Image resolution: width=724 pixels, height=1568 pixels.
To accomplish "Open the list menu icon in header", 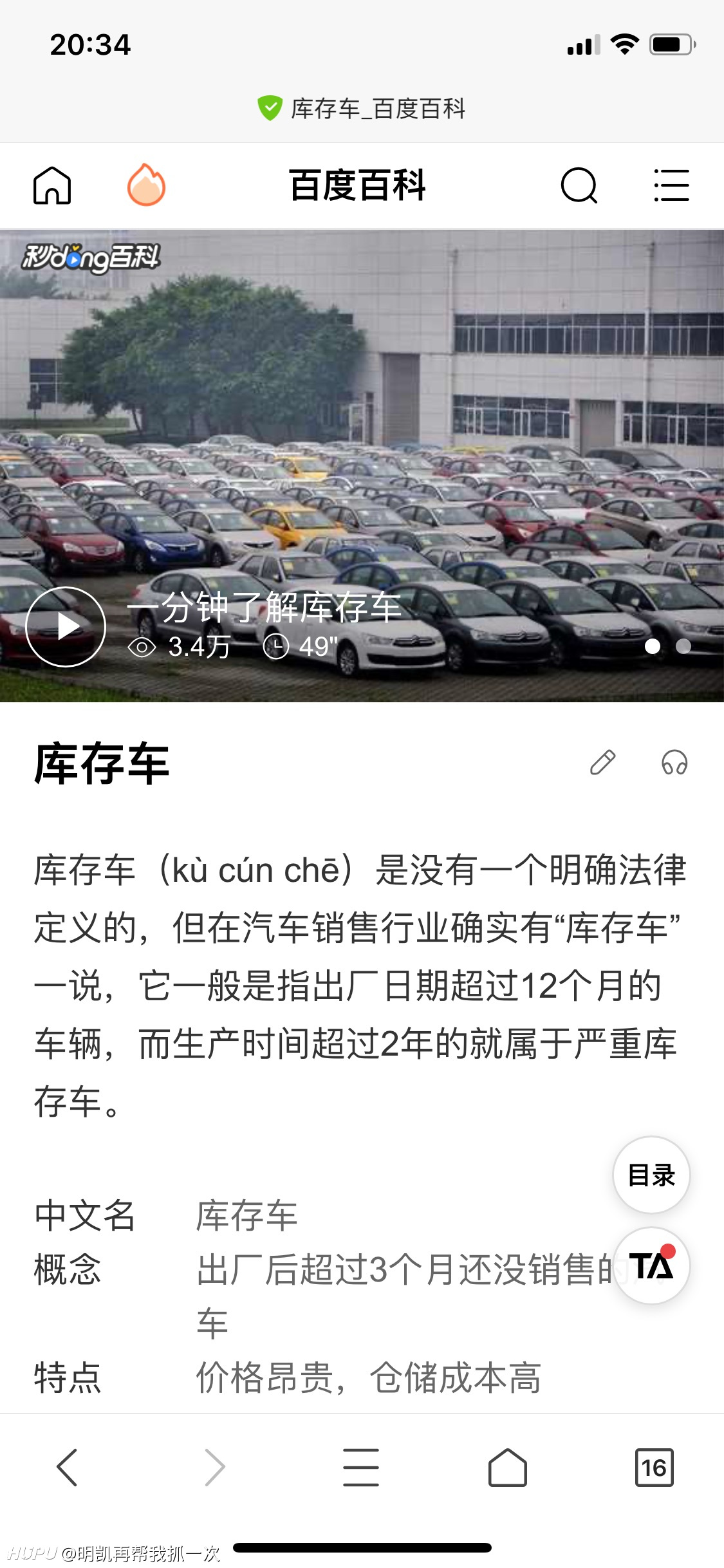I will point(671,185).
